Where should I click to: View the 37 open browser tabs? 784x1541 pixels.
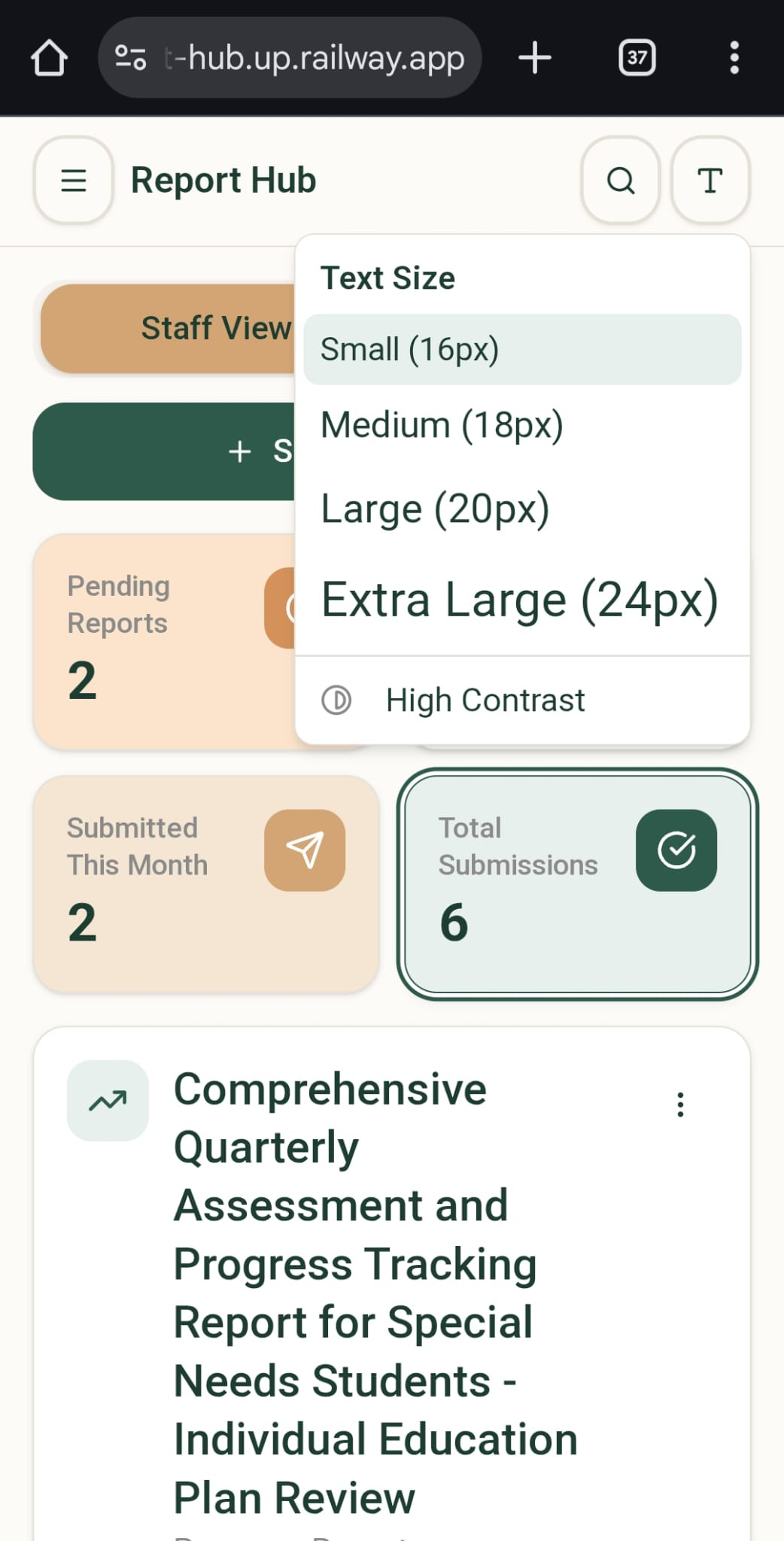click(x=637, y=58)
